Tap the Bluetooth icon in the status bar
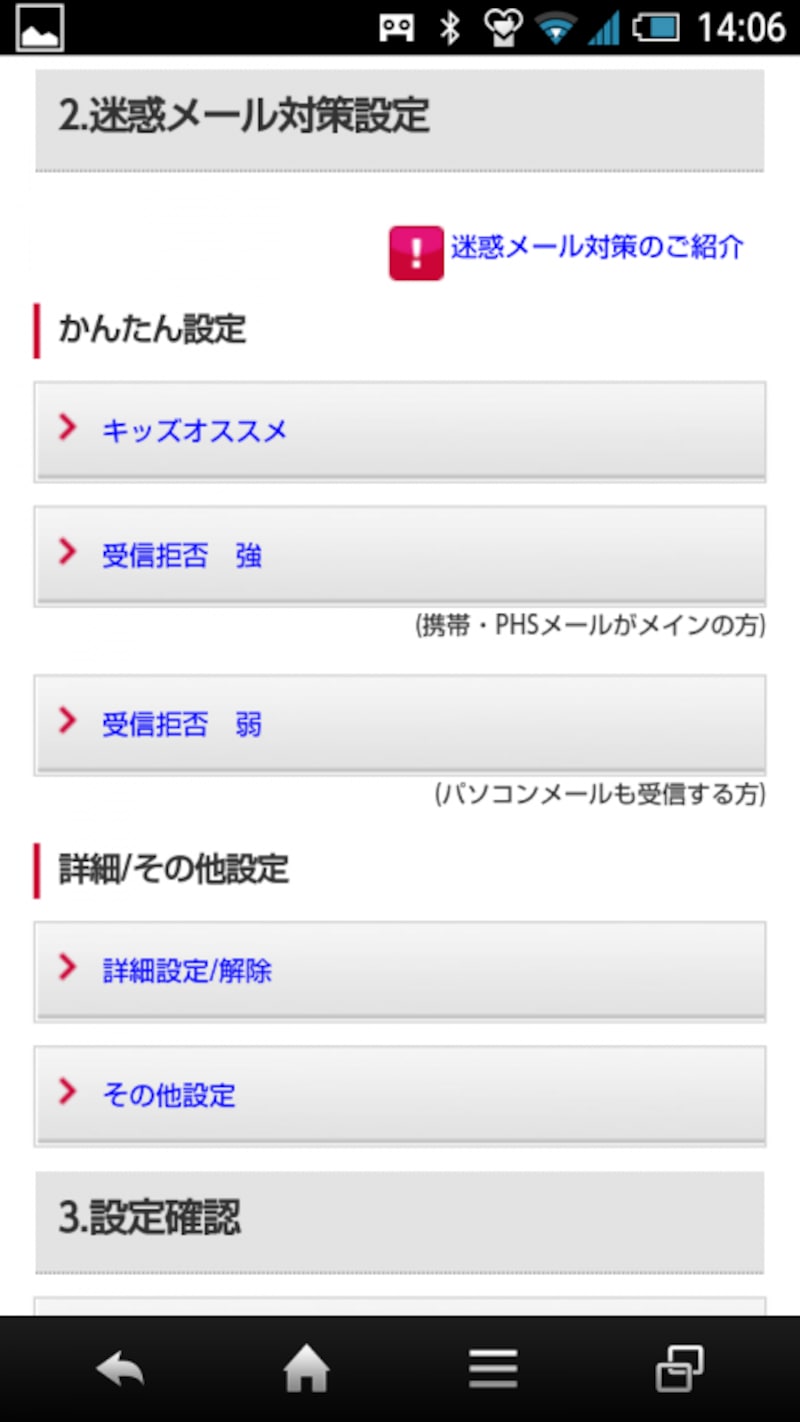This screenshot has width=800, height=1422. tap(450, 28)
